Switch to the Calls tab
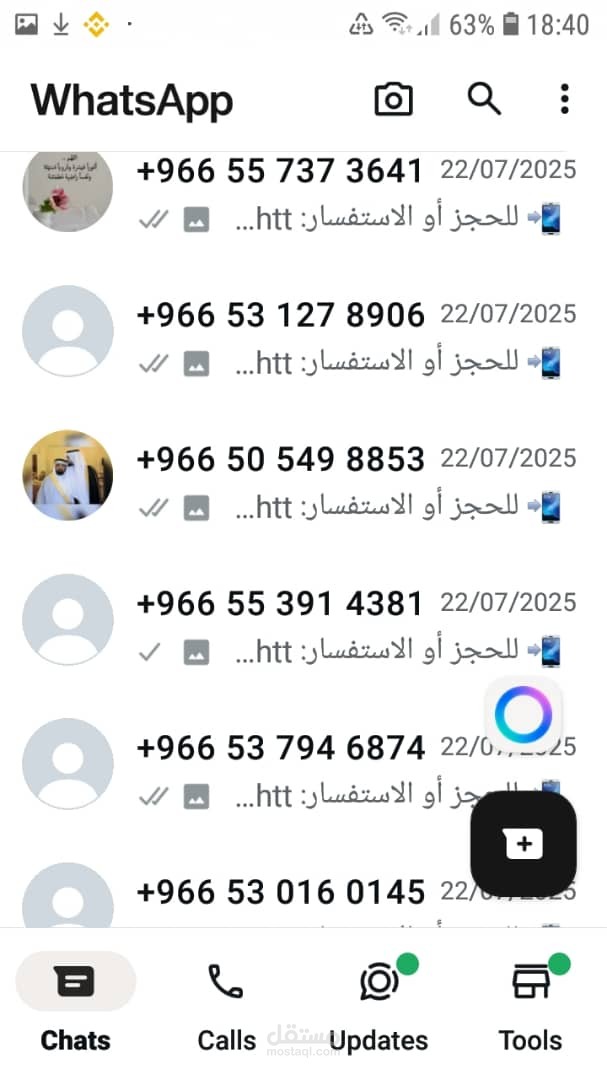The image size is (607, 1080). (226, 1004)
